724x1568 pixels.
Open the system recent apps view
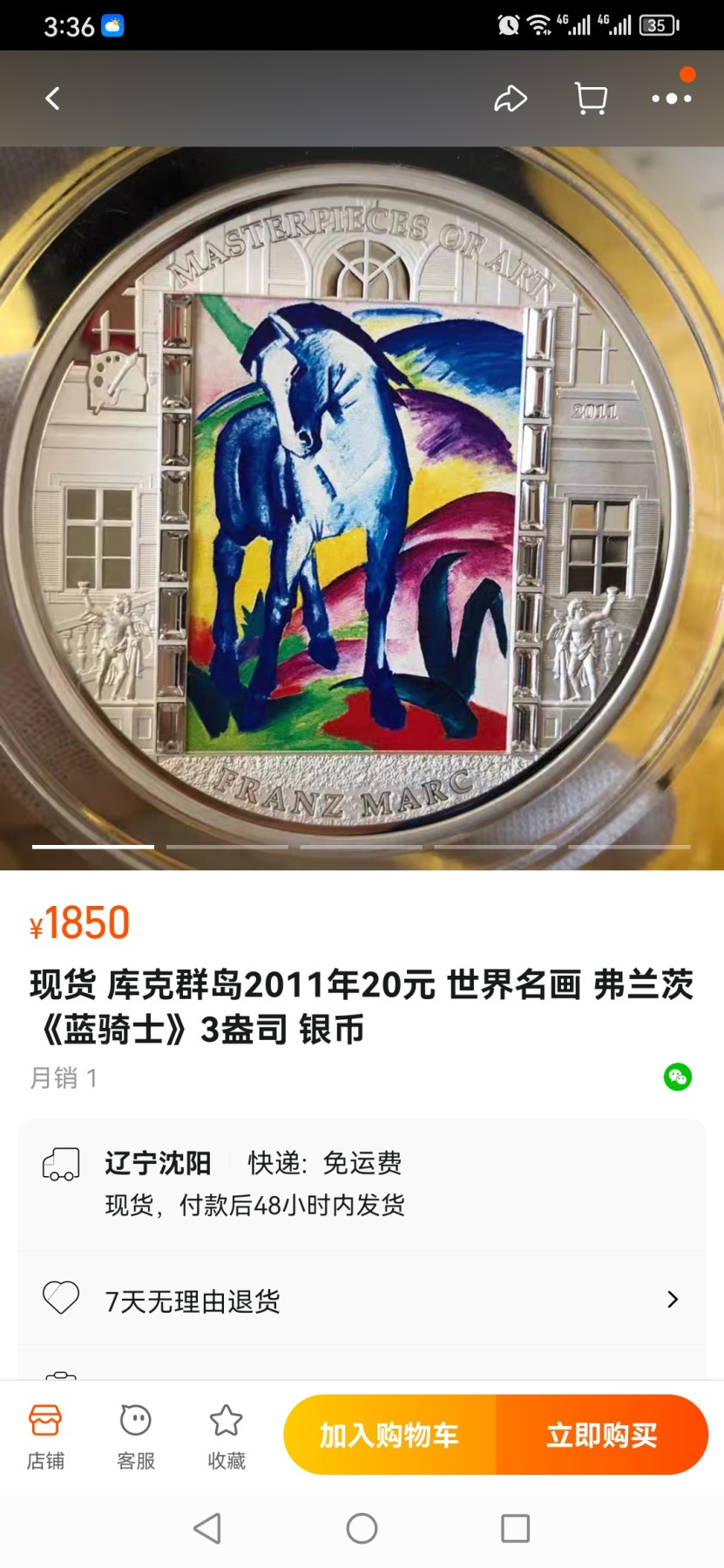point(515,1528)
